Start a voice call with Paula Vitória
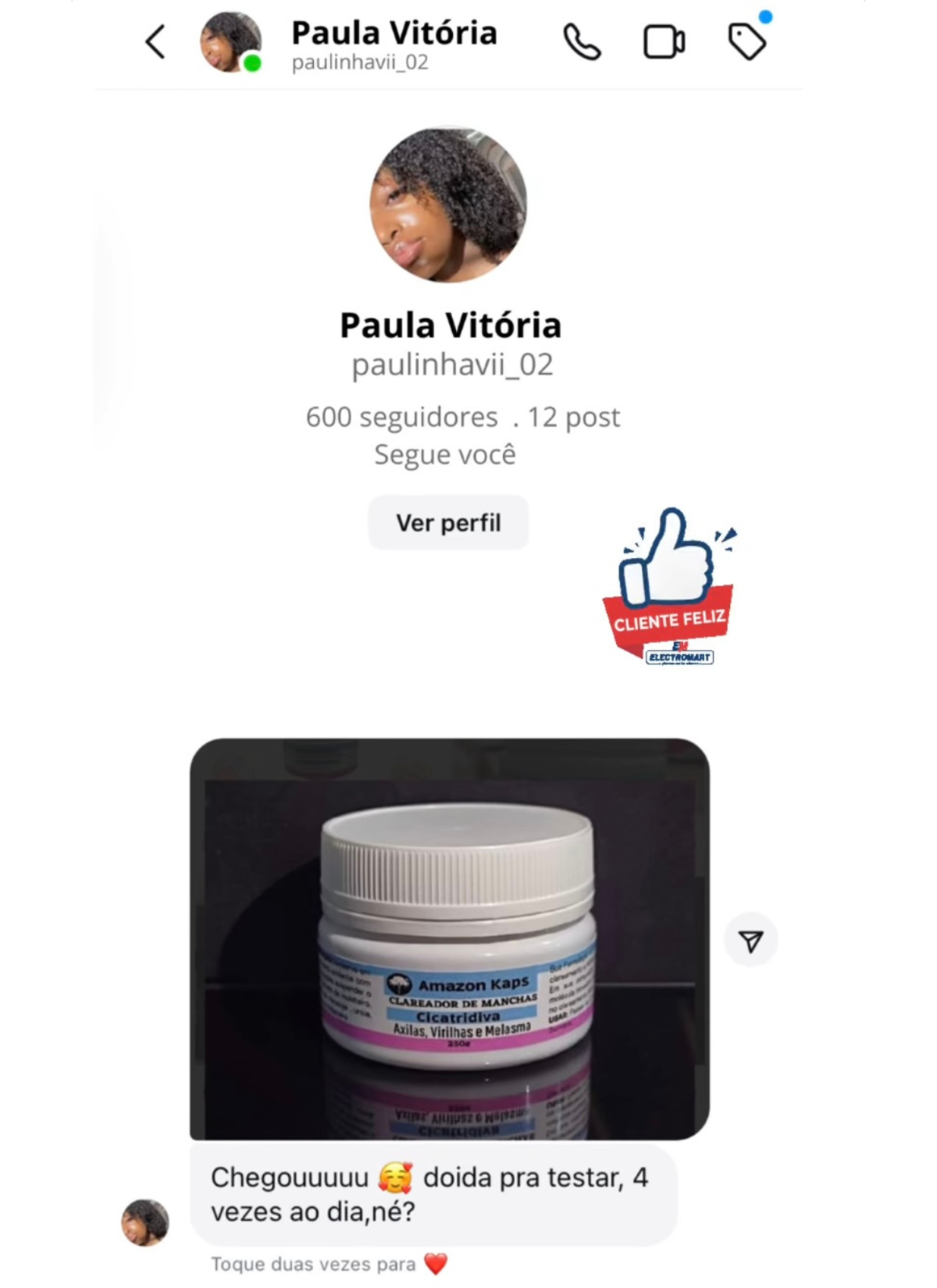 (582, 42)
